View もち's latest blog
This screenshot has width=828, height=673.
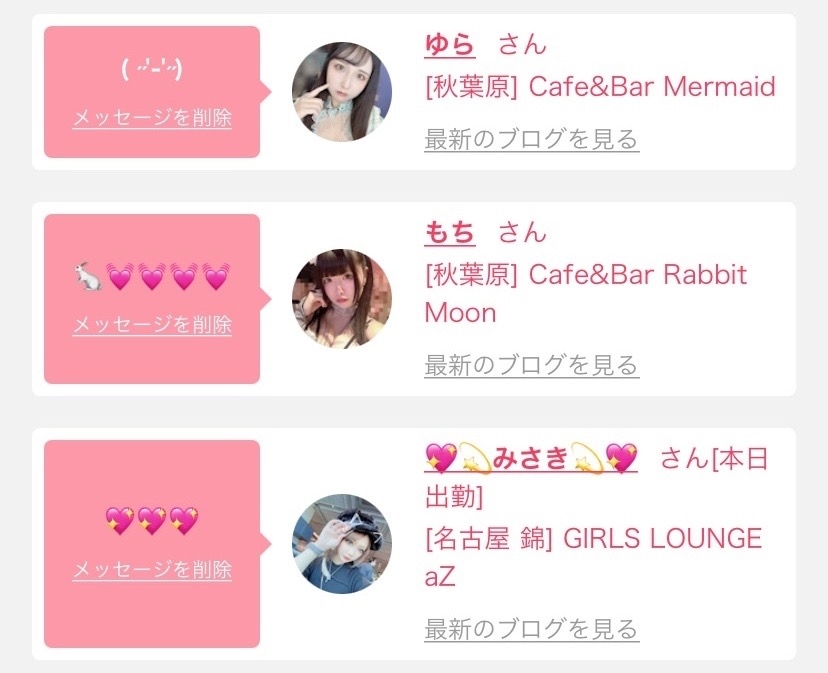click(x=531, y=366)
